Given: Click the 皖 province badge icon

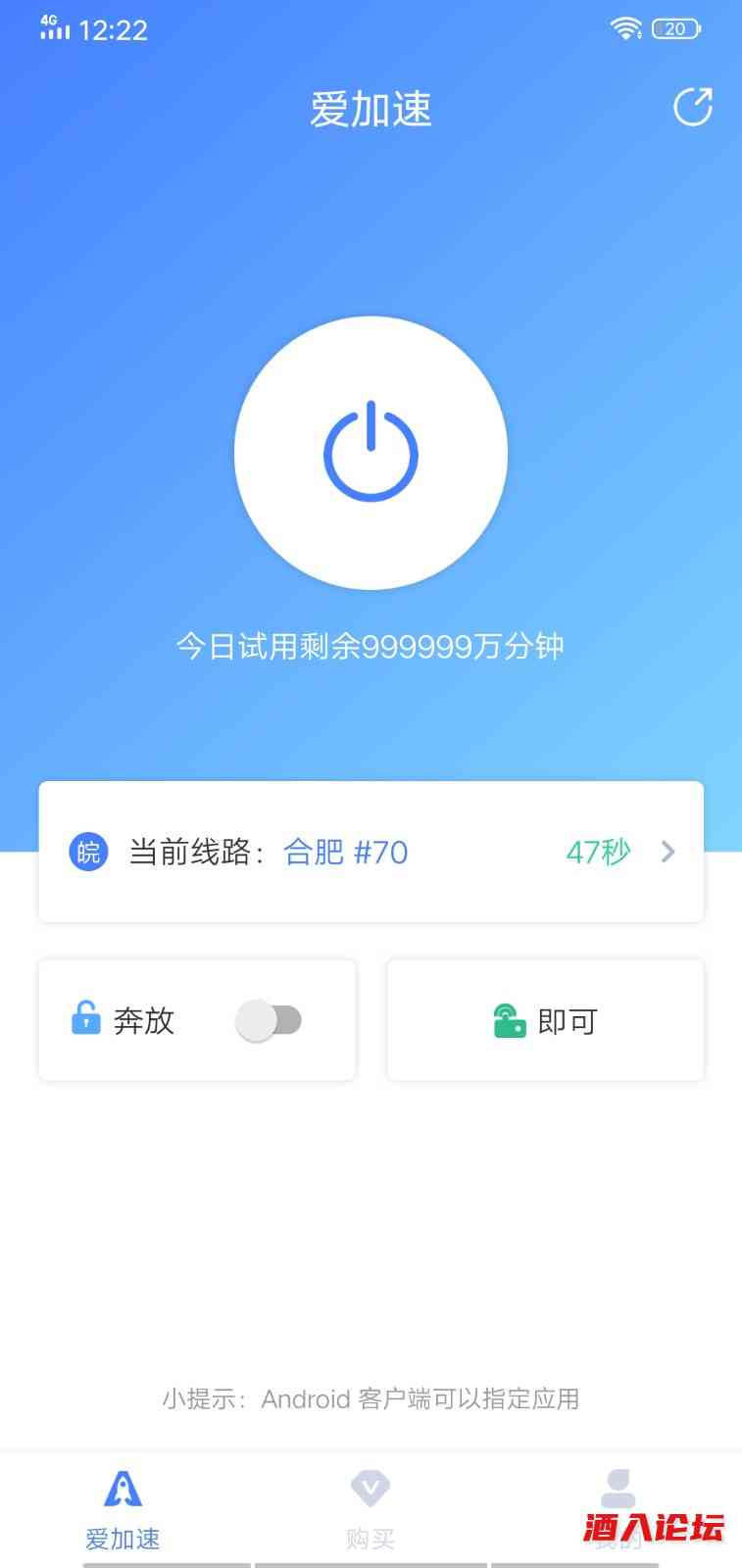Looking at the screenshot, I should coord(87,852).
